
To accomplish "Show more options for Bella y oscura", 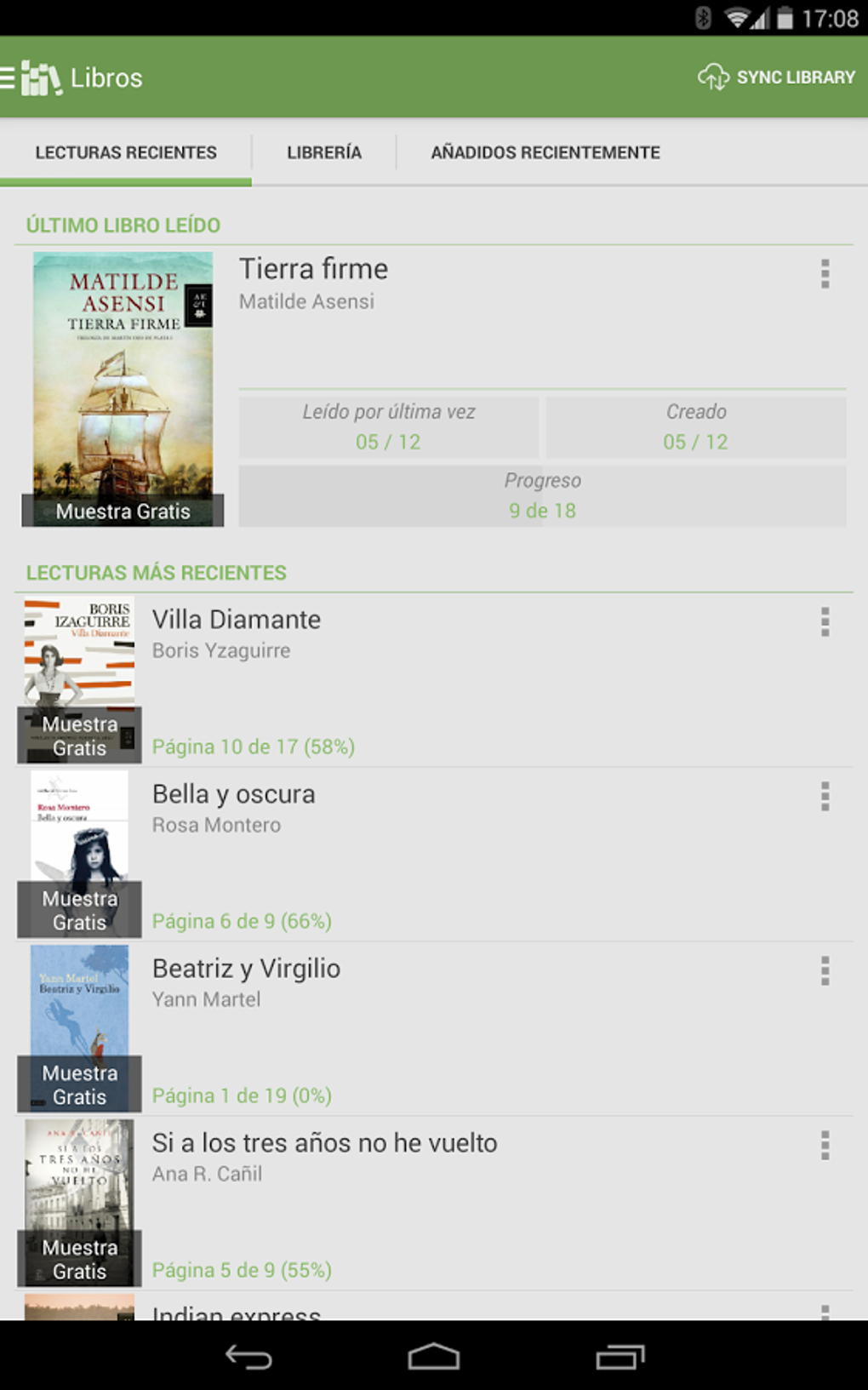I will point(825,797).
